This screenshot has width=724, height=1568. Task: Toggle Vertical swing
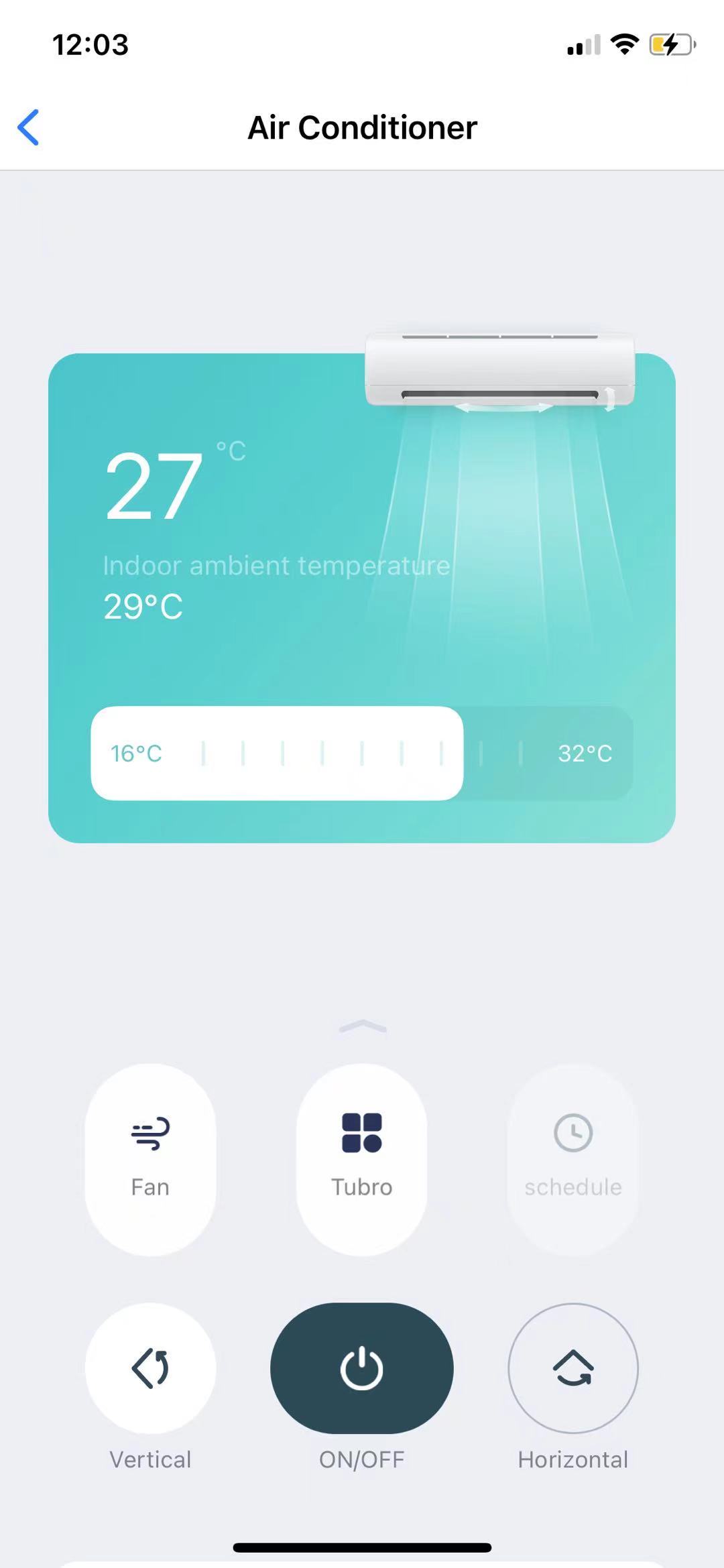pos(150,1368)
